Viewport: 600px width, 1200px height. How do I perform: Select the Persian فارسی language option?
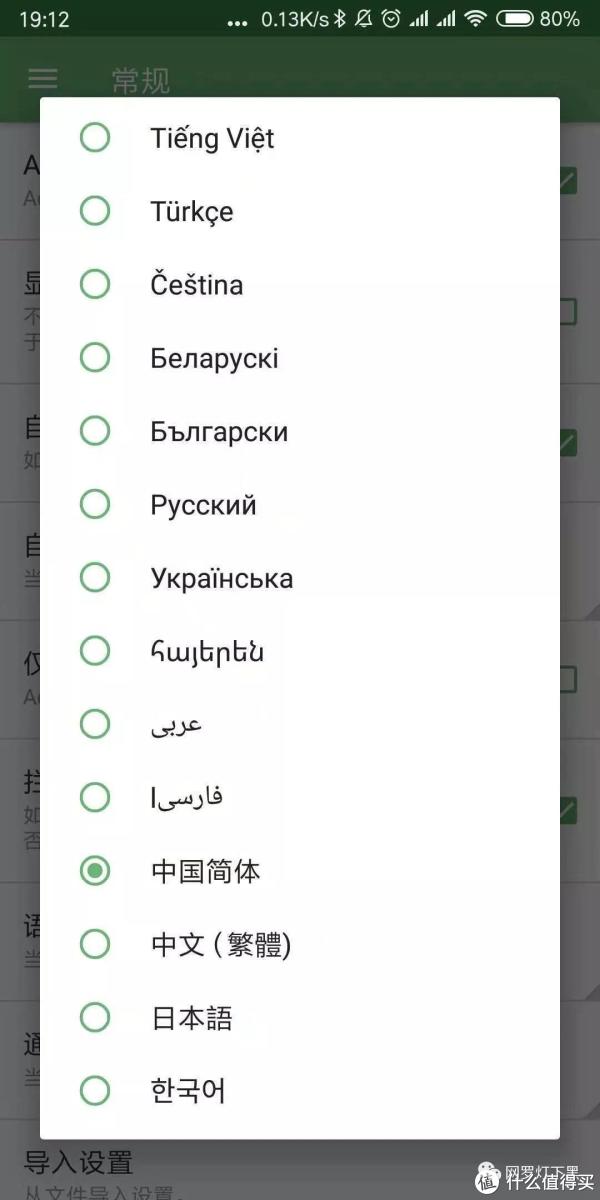pyautogui.click(x=300, y=797)
